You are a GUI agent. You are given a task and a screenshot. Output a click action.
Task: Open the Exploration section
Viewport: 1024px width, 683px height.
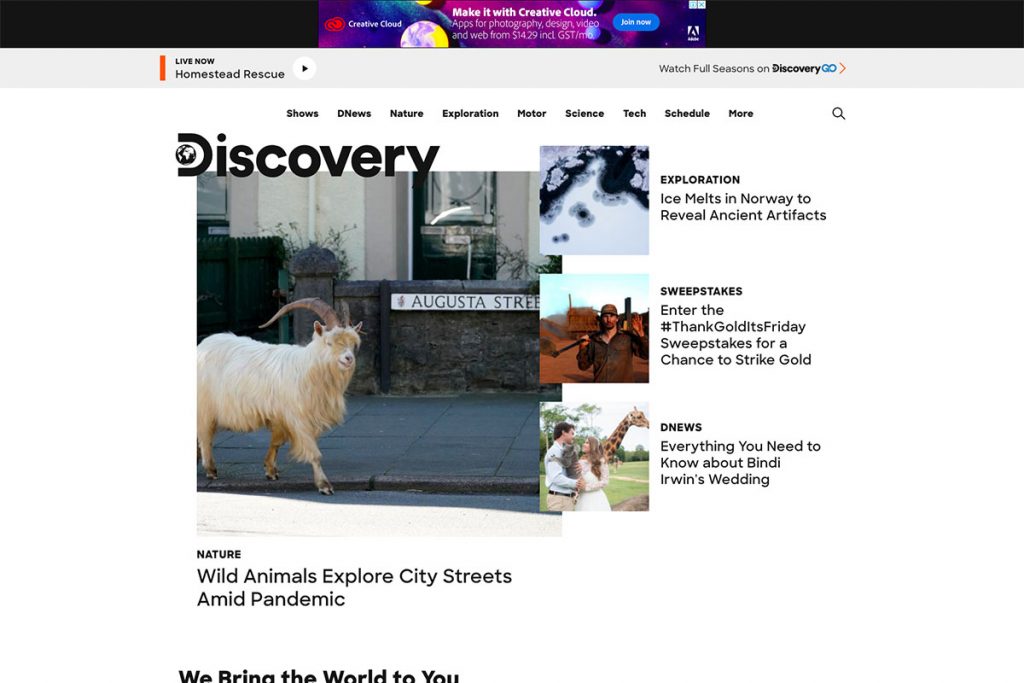click(x=470, y=114)
